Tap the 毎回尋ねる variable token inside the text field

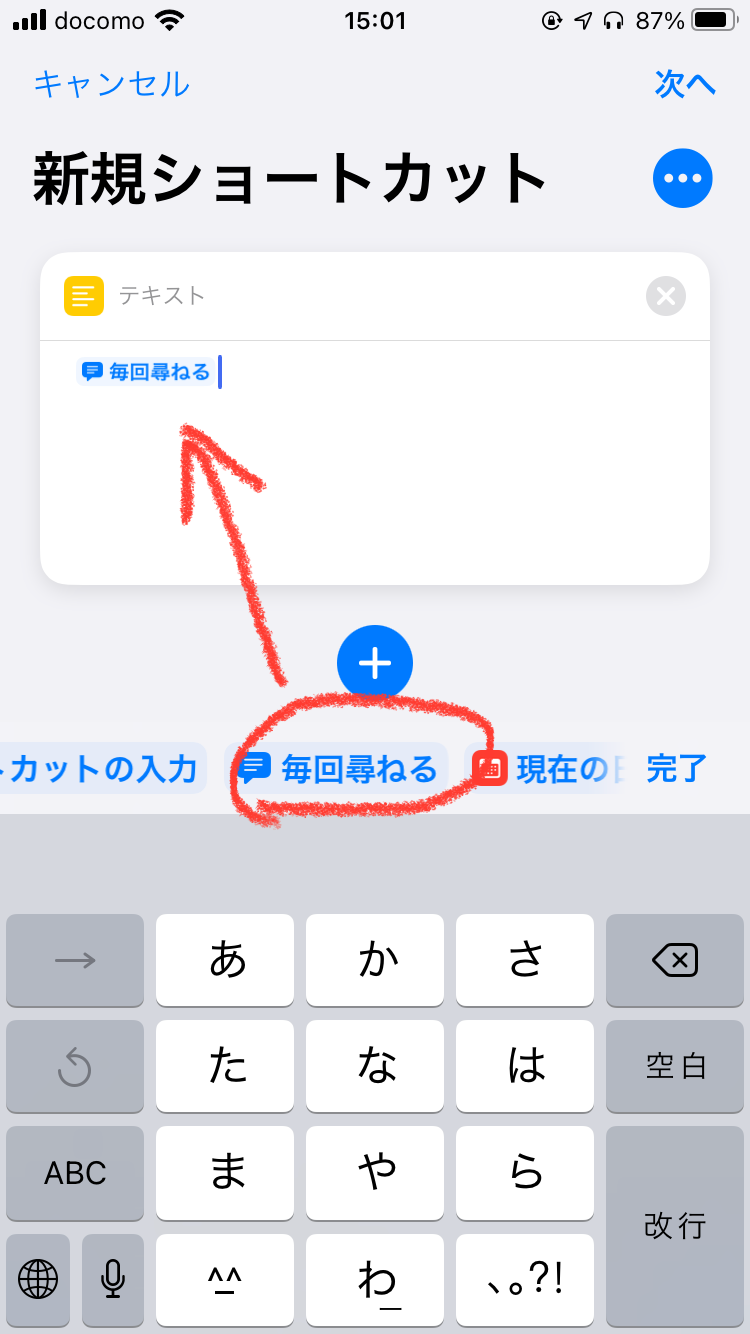point(147,372)
